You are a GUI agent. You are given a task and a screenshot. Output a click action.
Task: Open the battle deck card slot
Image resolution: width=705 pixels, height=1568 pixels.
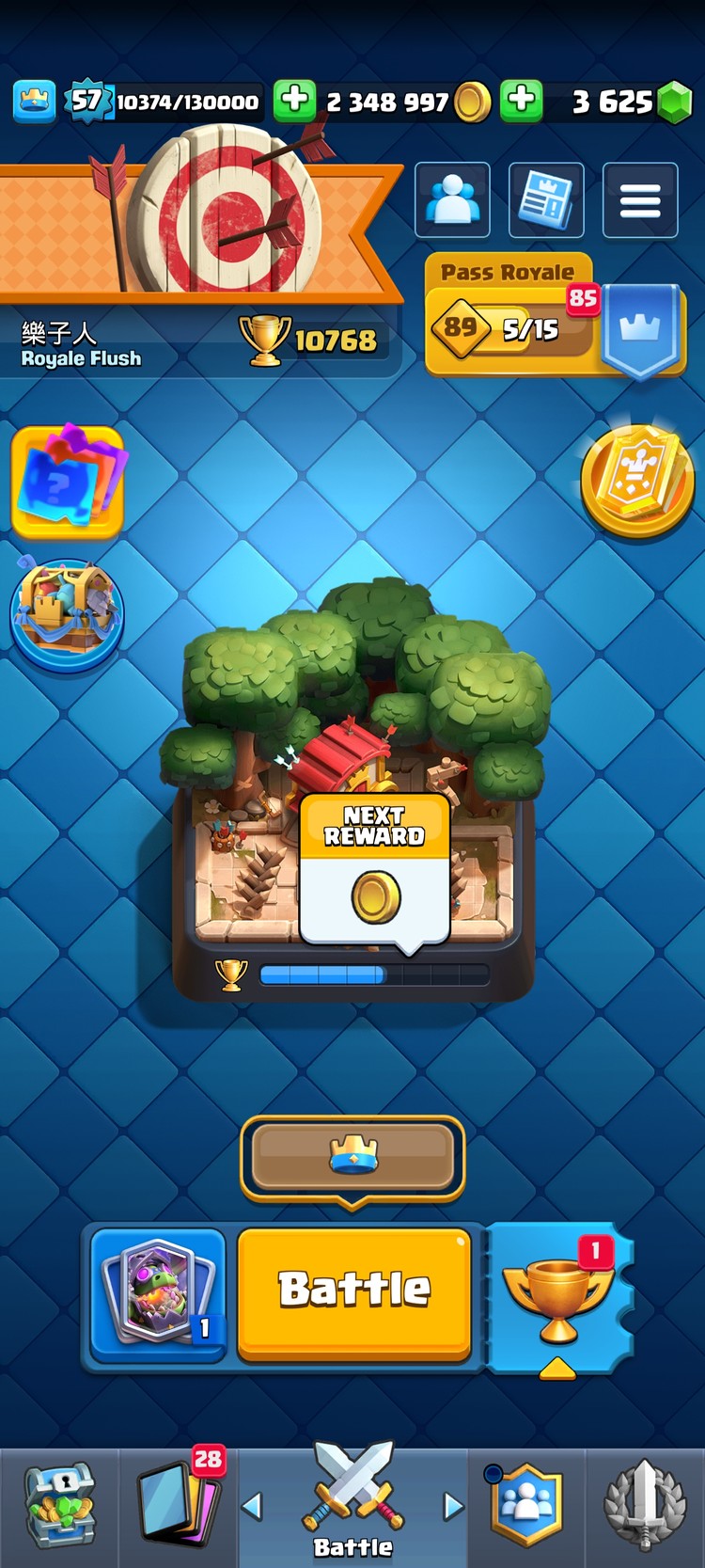pyautogui.click(x=158, y=1292)
